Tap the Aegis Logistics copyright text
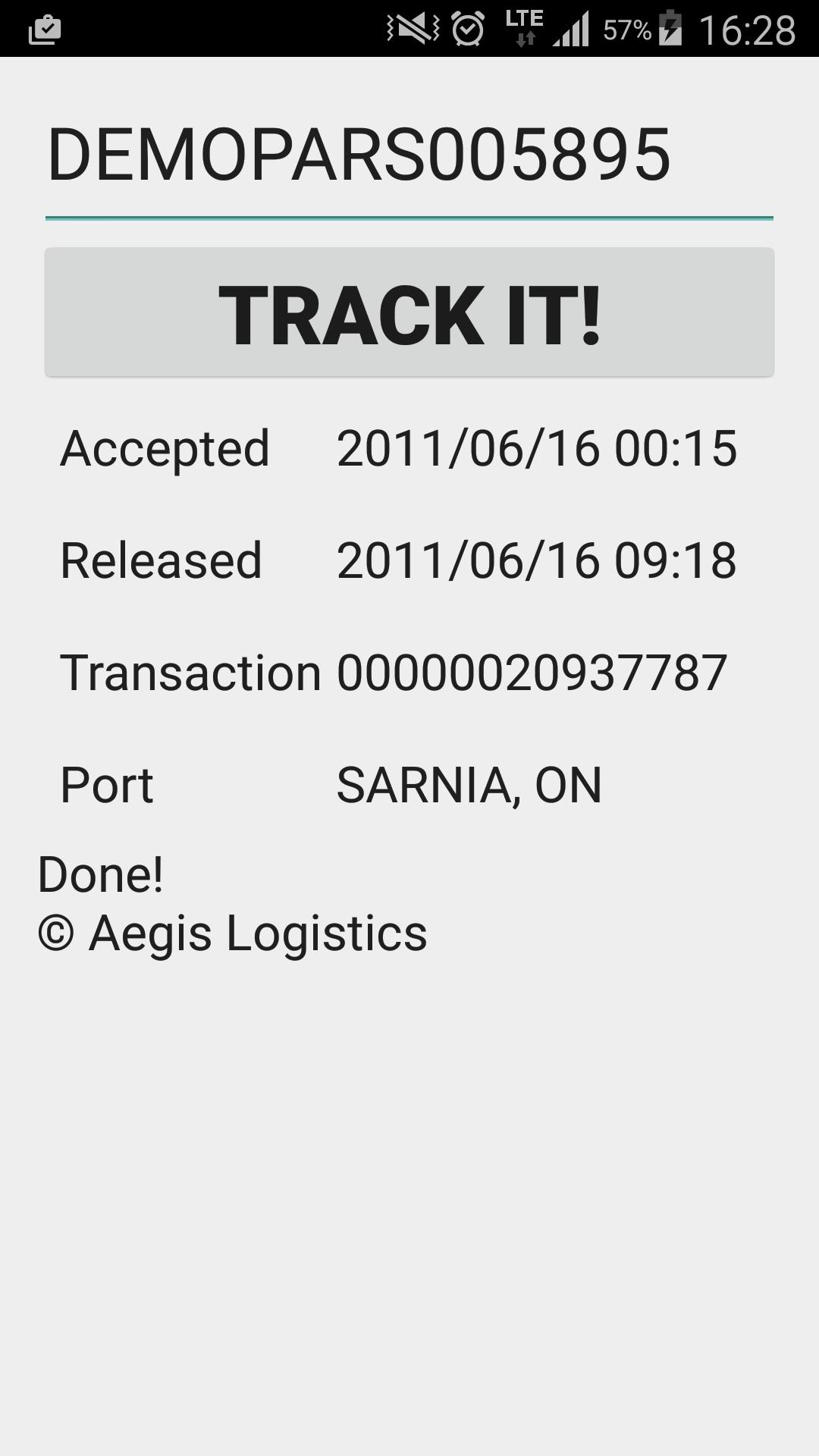819x1456 pixels. click(x=231, y=933)
